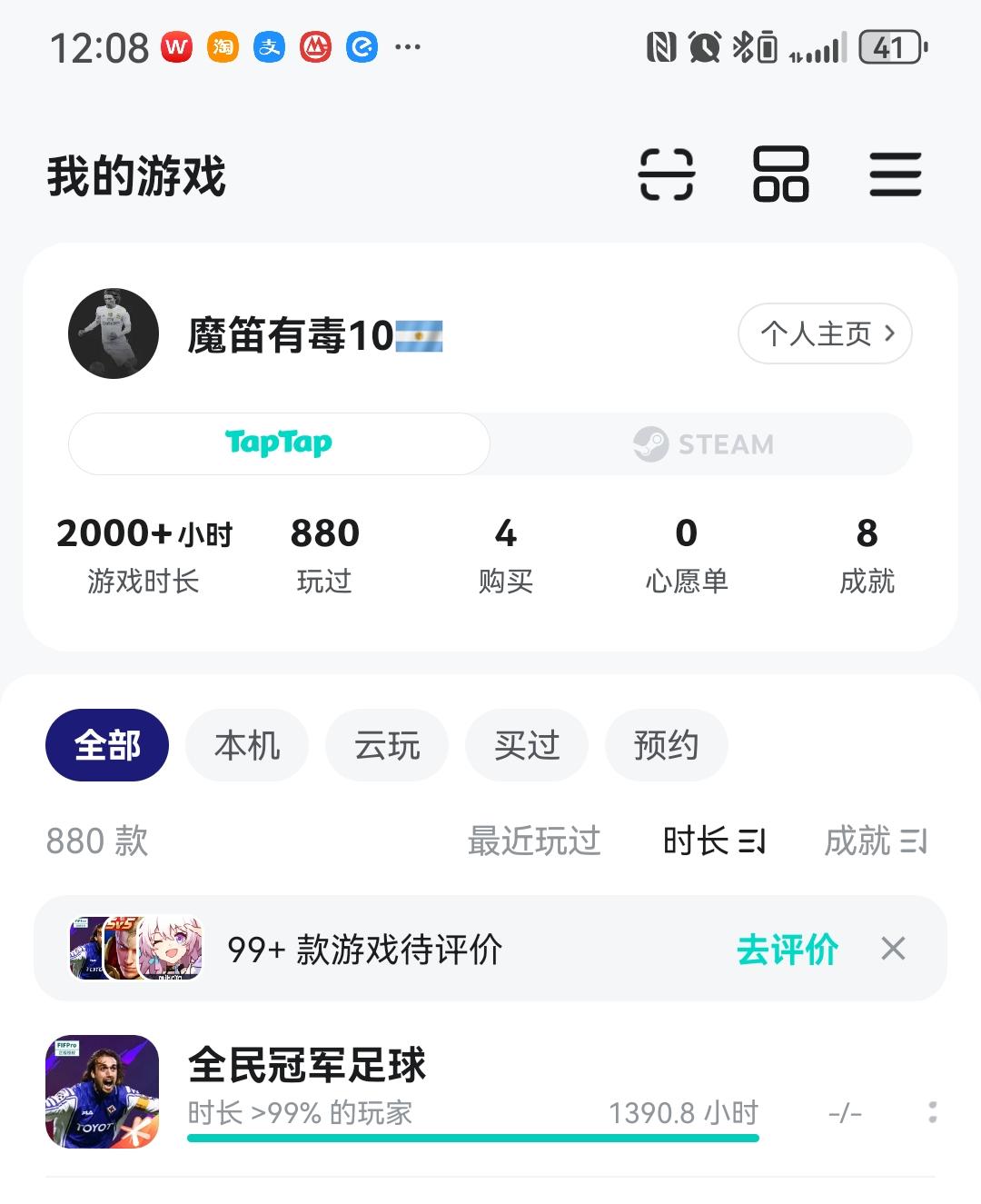
Task: Go to 个人主页 profile page
Action: point(825,333)
